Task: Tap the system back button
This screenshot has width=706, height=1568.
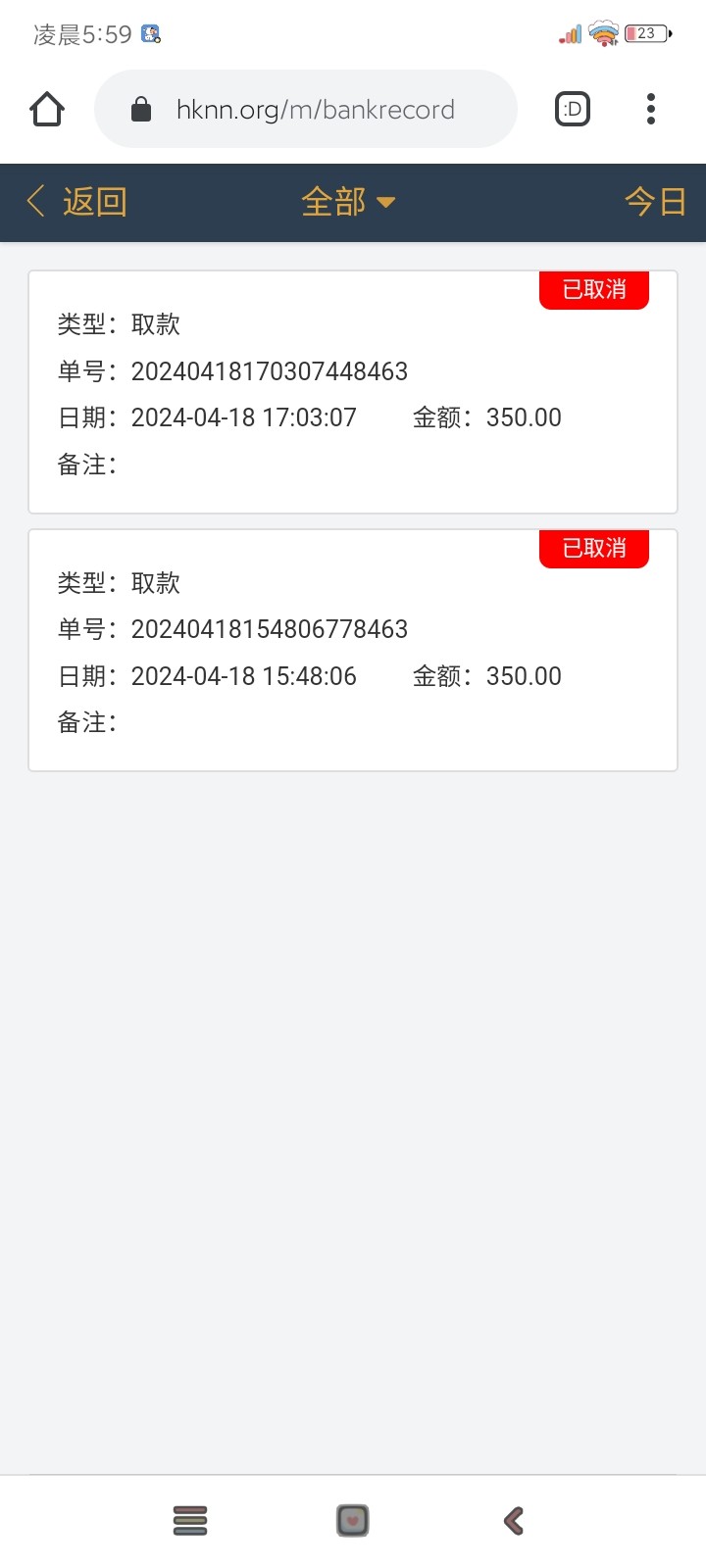Action: coord(514,1520)
